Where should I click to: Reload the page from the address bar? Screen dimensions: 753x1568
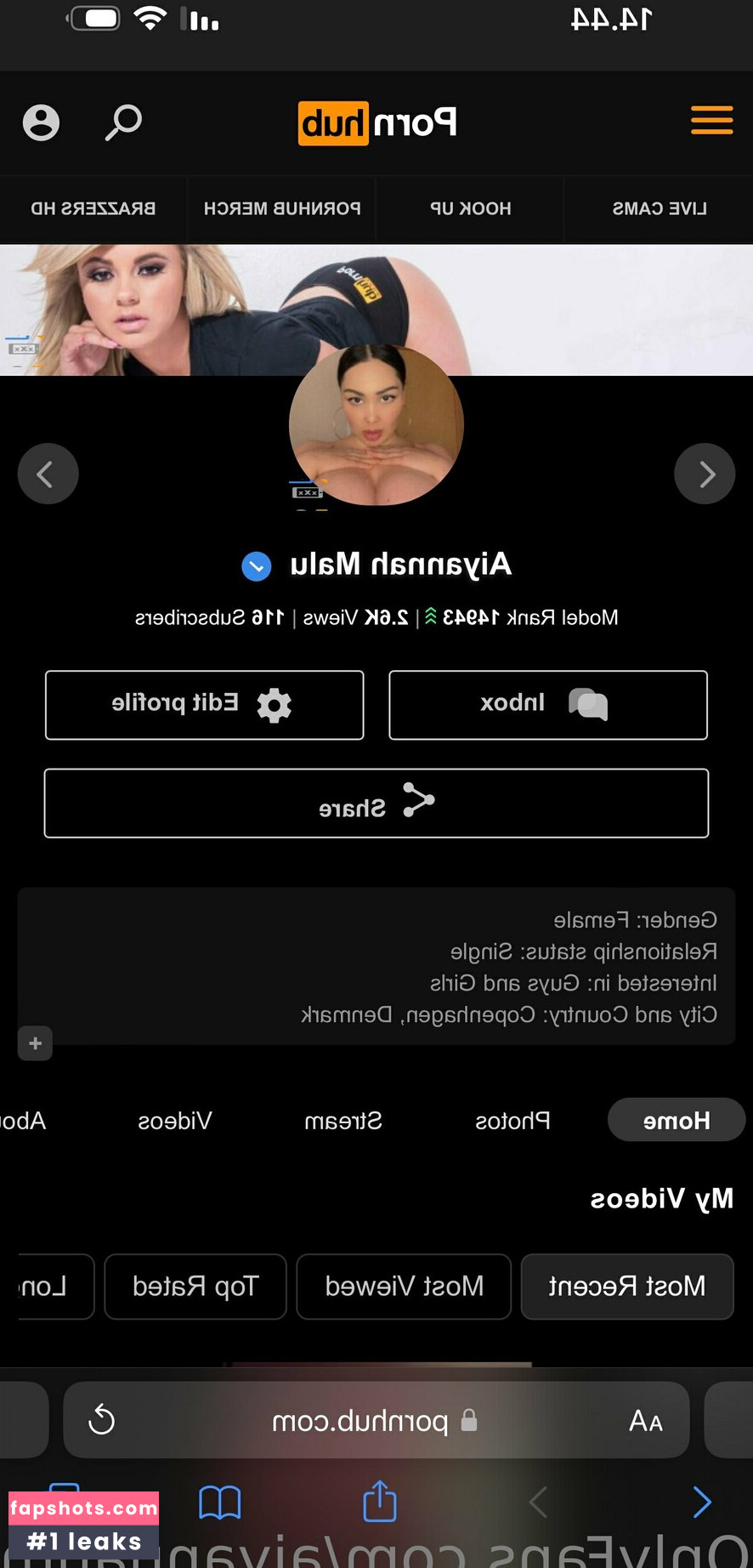tap(102, 1419)
